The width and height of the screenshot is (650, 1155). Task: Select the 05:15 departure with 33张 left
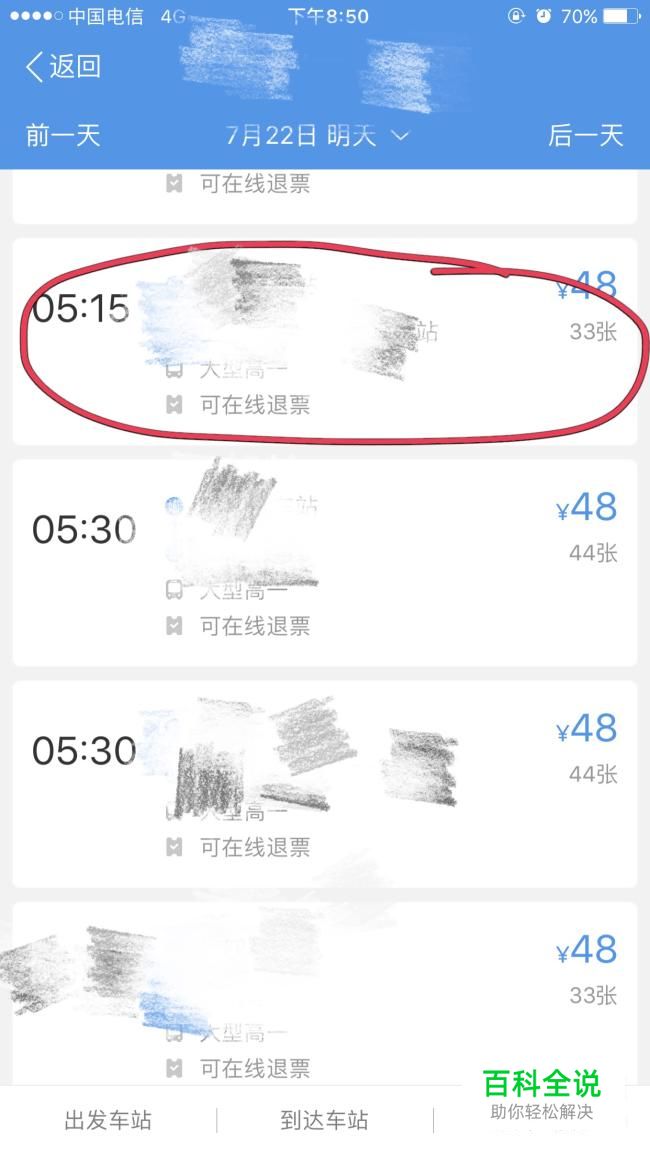click(324, 340)
